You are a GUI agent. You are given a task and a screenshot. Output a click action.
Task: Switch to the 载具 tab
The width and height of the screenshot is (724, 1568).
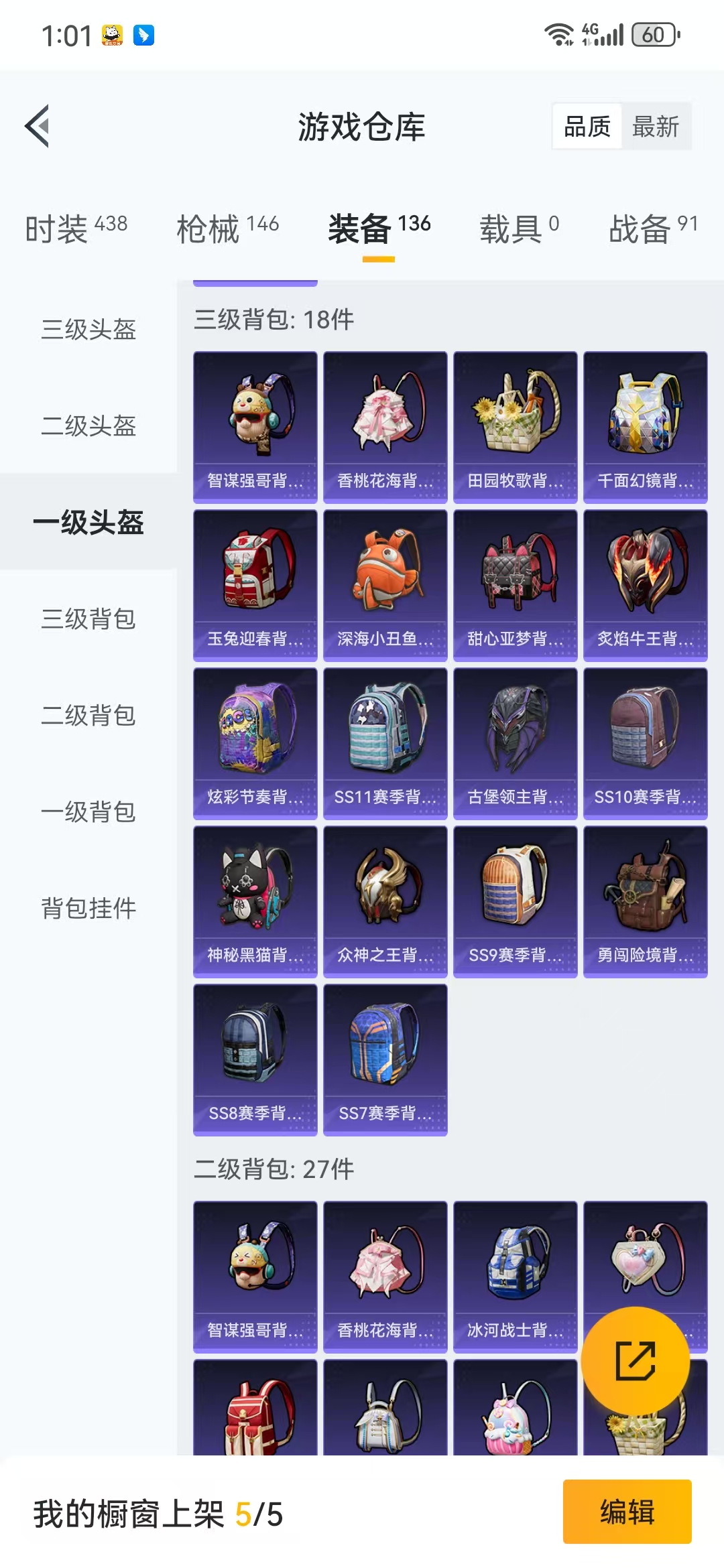point(519,228)
